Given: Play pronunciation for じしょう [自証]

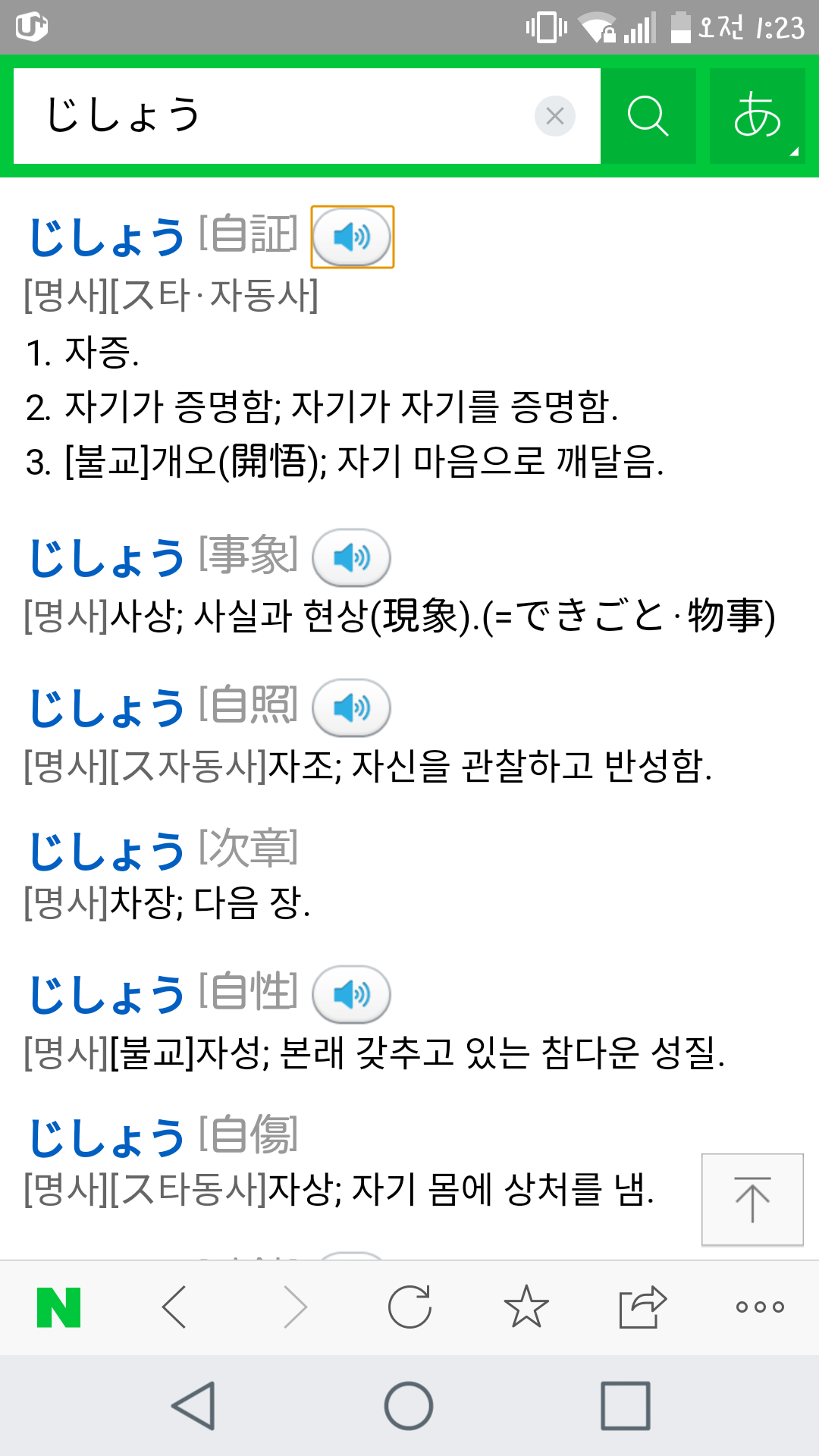Looking at the screenshot, I should 352,237.
